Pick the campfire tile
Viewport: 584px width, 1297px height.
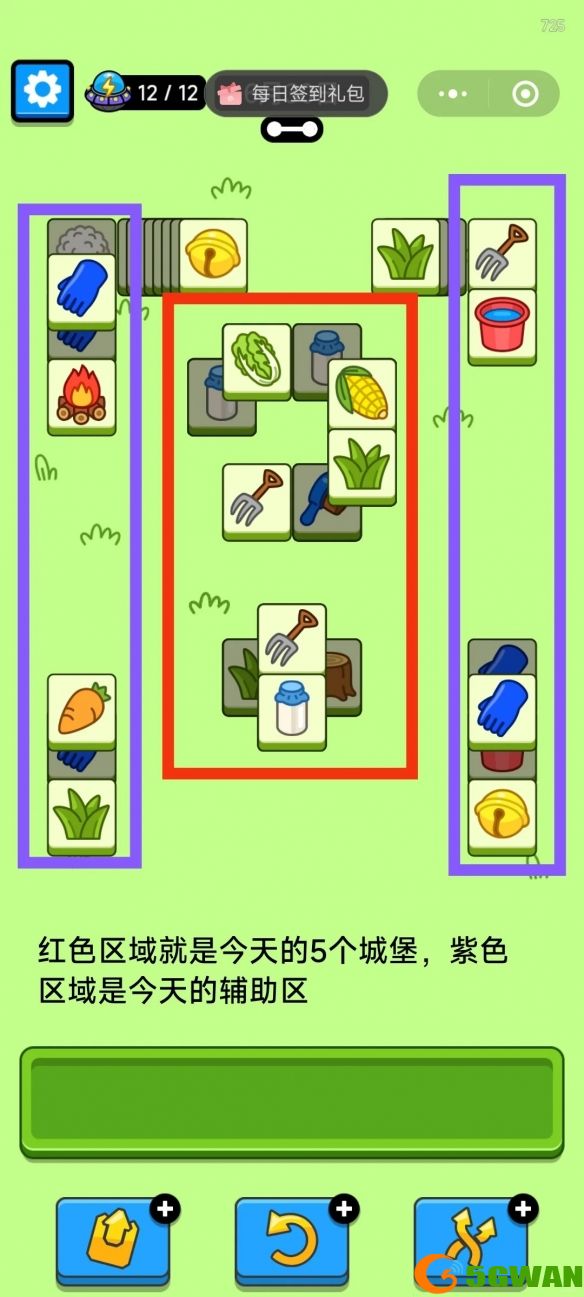[x=82, y=396]
